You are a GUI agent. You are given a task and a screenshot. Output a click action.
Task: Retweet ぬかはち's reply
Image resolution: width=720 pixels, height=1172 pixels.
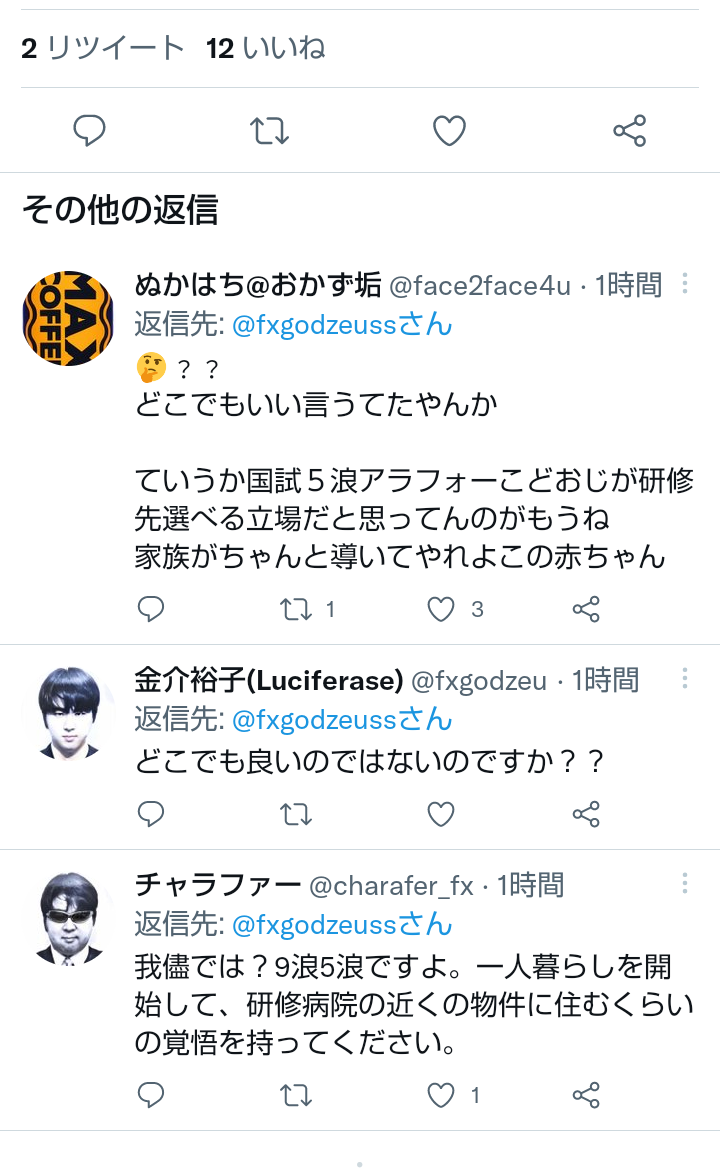296,609
